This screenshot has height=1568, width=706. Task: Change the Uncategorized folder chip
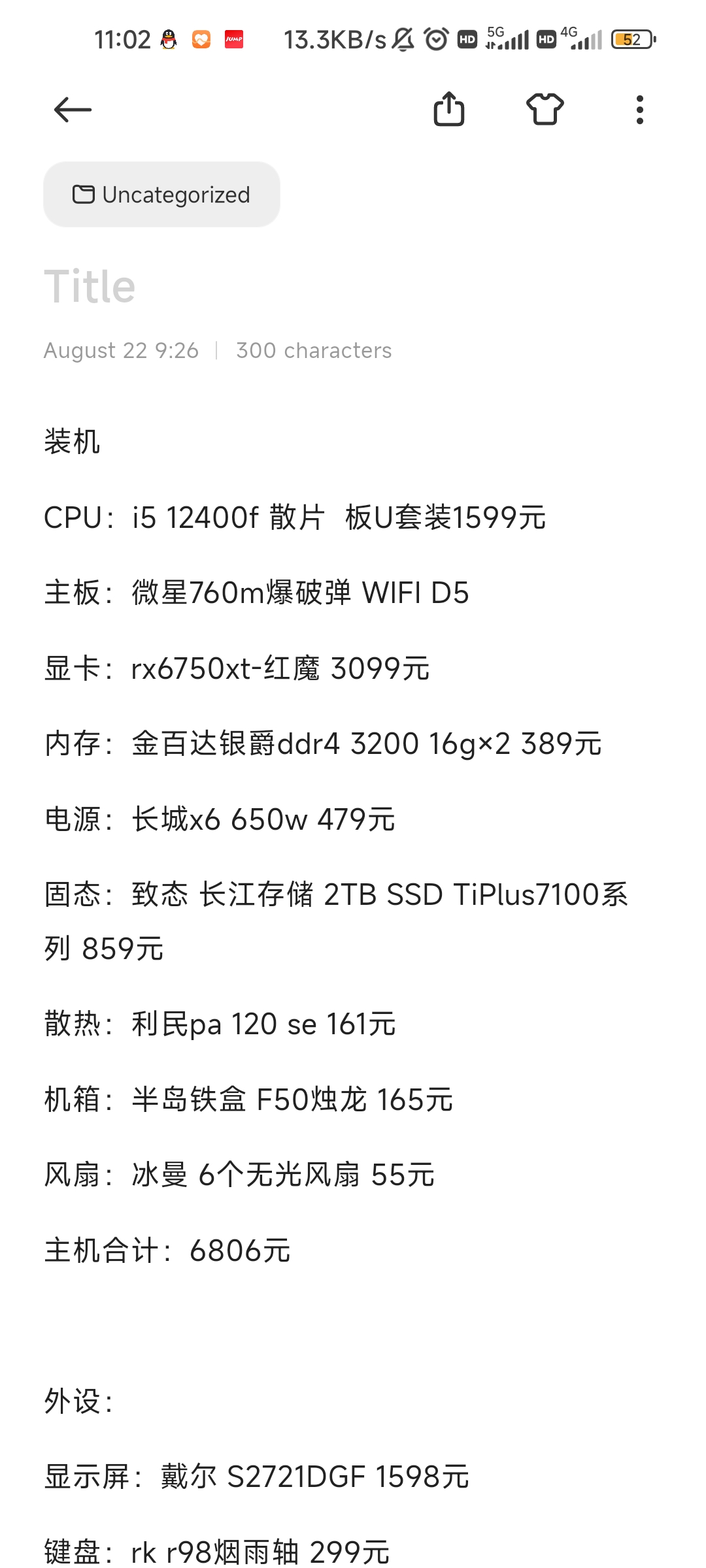click(x=161, y=195)
